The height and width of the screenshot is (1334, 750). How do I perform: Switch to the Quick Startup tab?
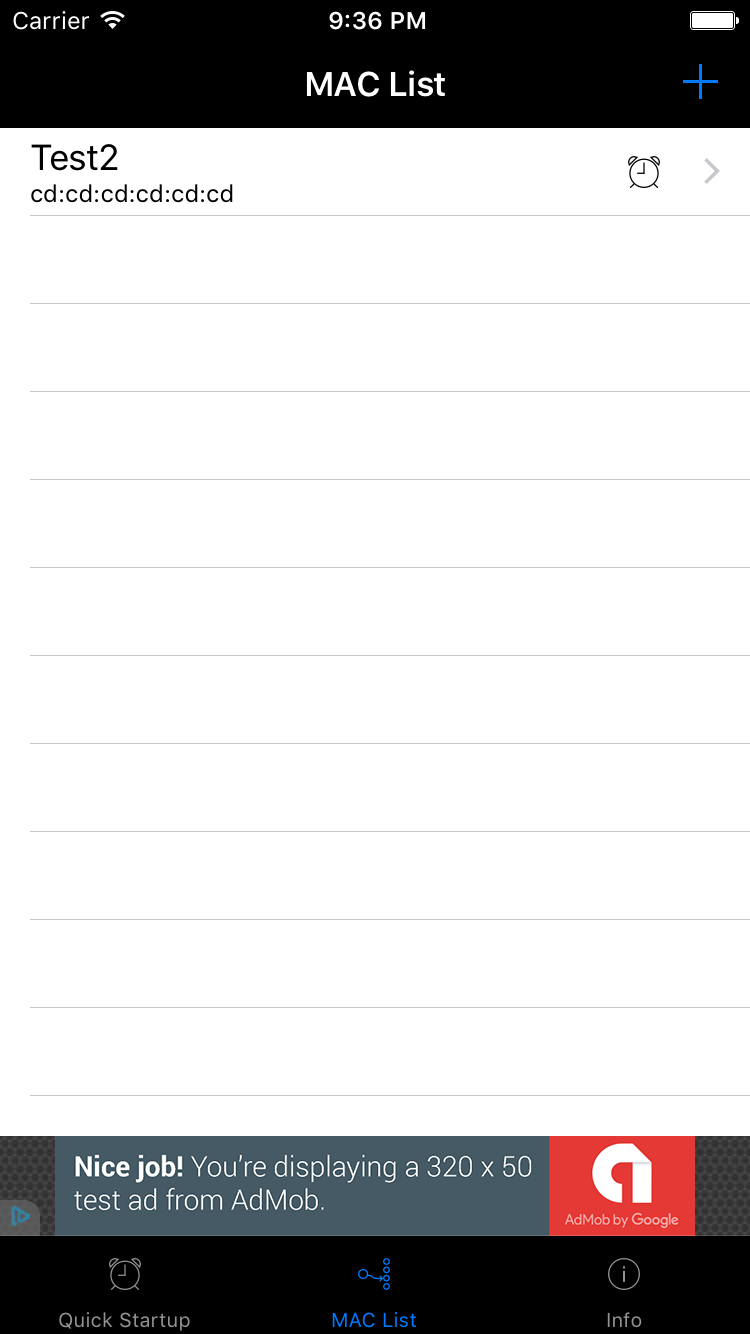124,1290
